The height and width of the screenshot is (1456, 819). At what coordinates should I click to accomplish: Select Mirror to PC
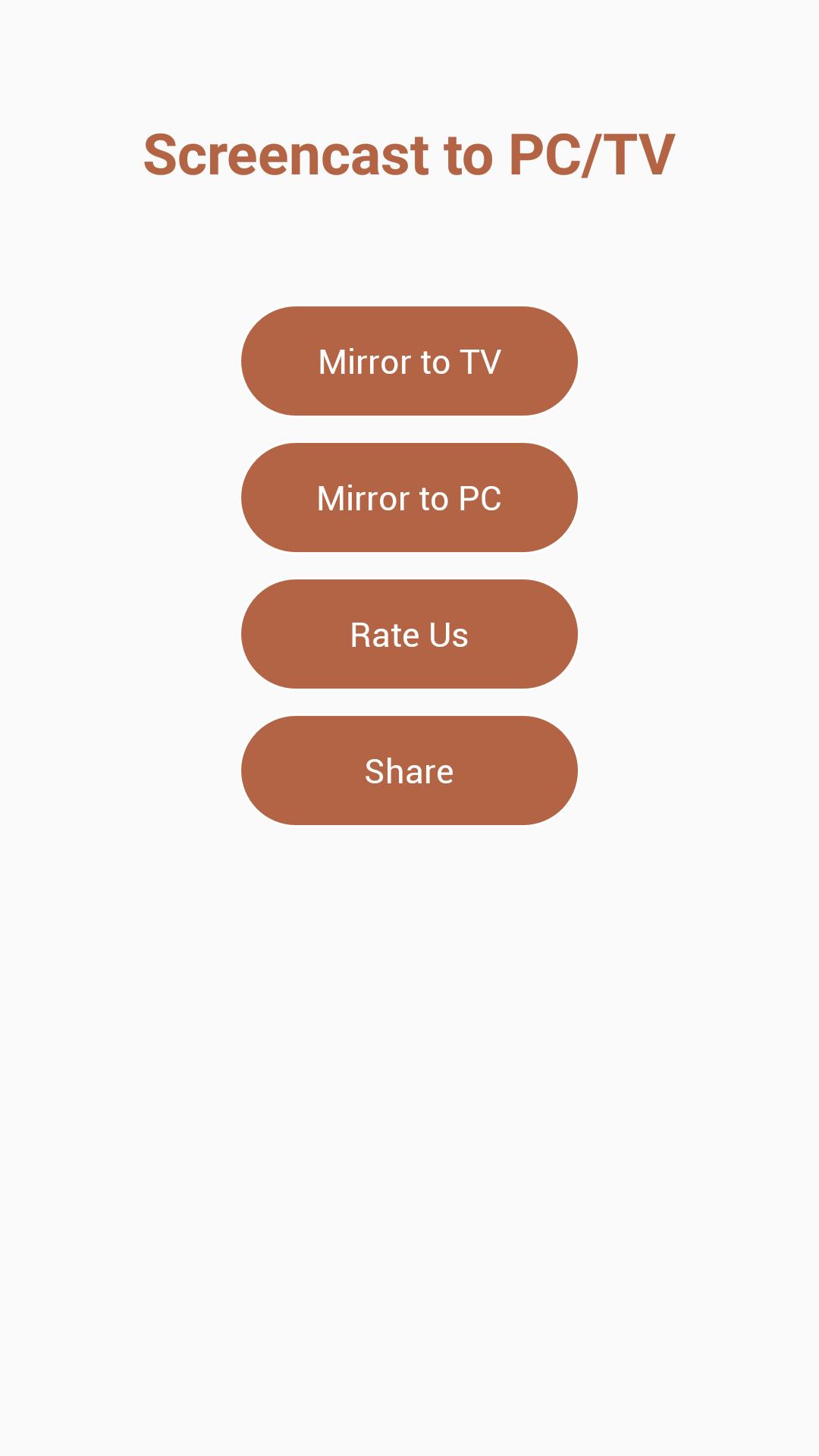tap(409, 497)
